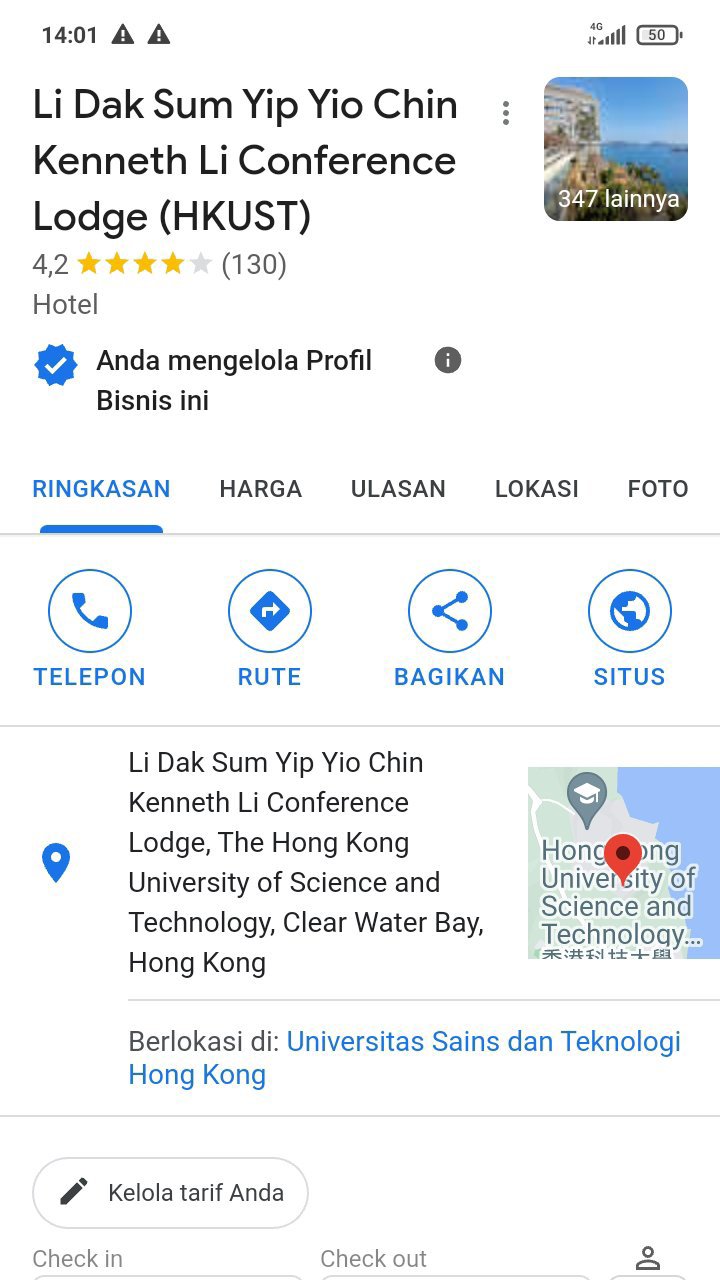Switch to the ULASAN tab

[x=398, y=489]
